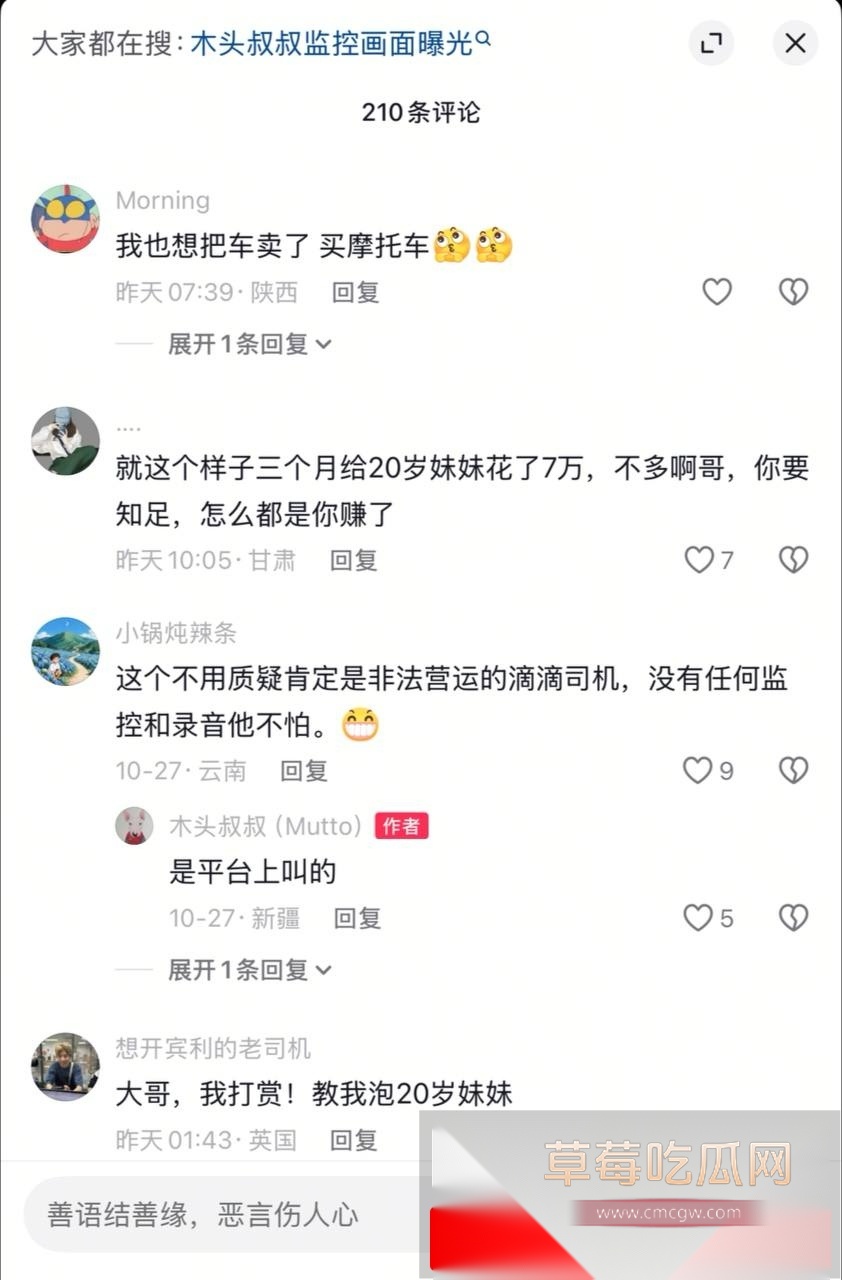Like Morning's comment about 摩托车

pos(717,292)
